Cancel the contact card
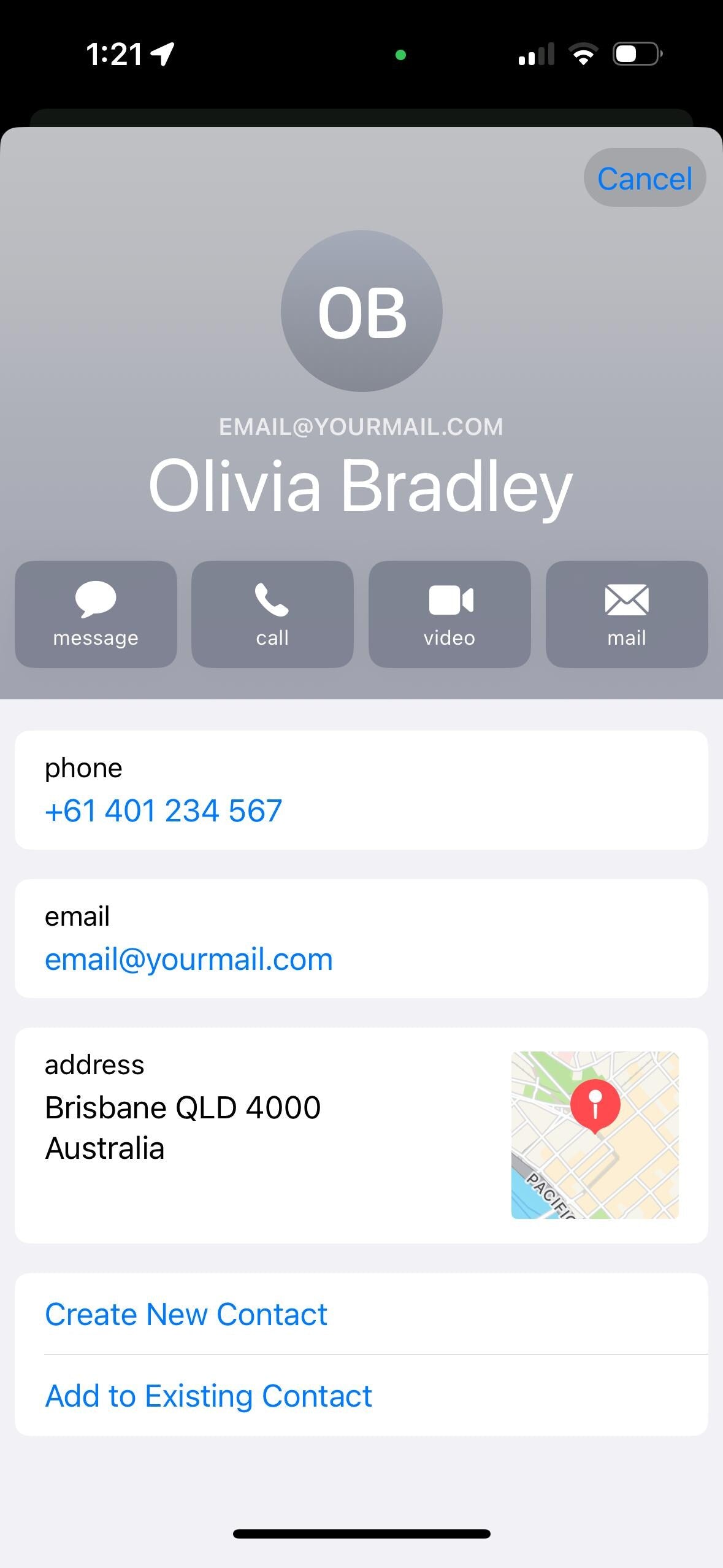723x1568 pixels. [644, 178]
